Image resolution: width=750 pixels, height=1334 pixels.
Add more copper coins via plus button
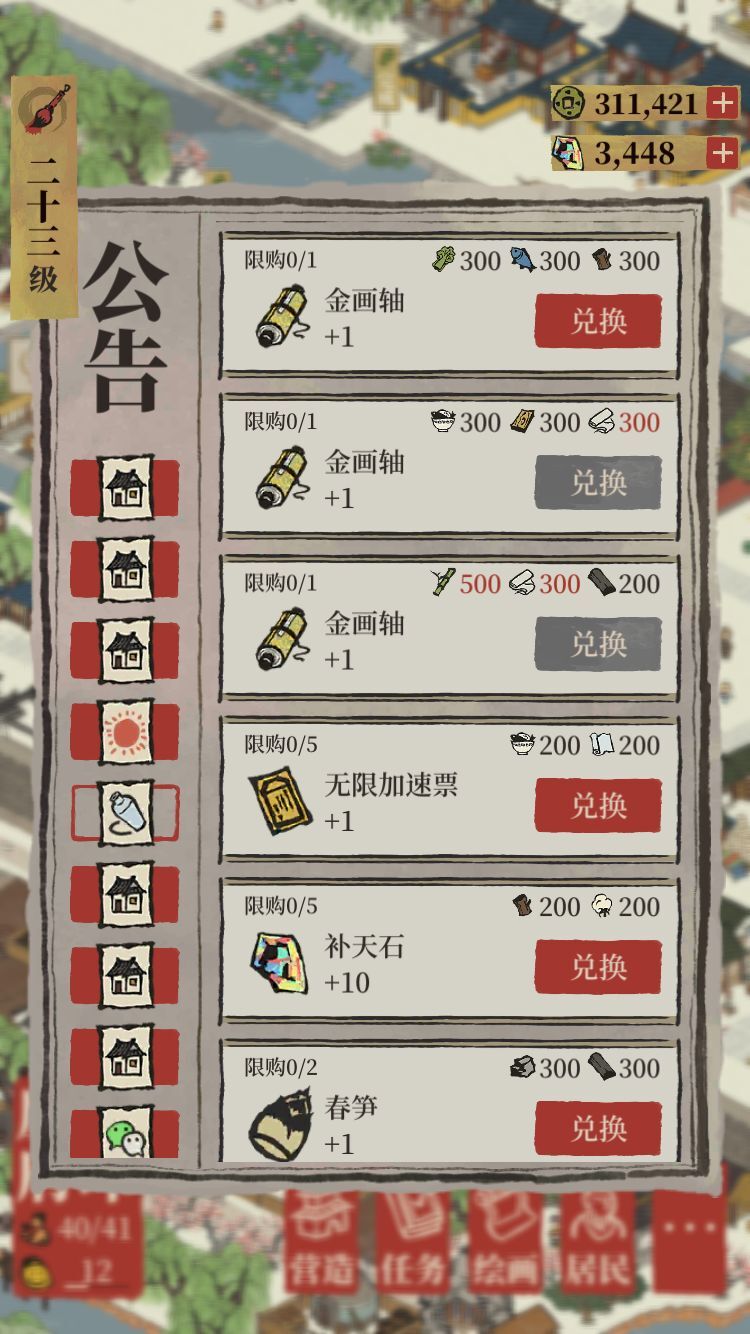click(722, 102)
